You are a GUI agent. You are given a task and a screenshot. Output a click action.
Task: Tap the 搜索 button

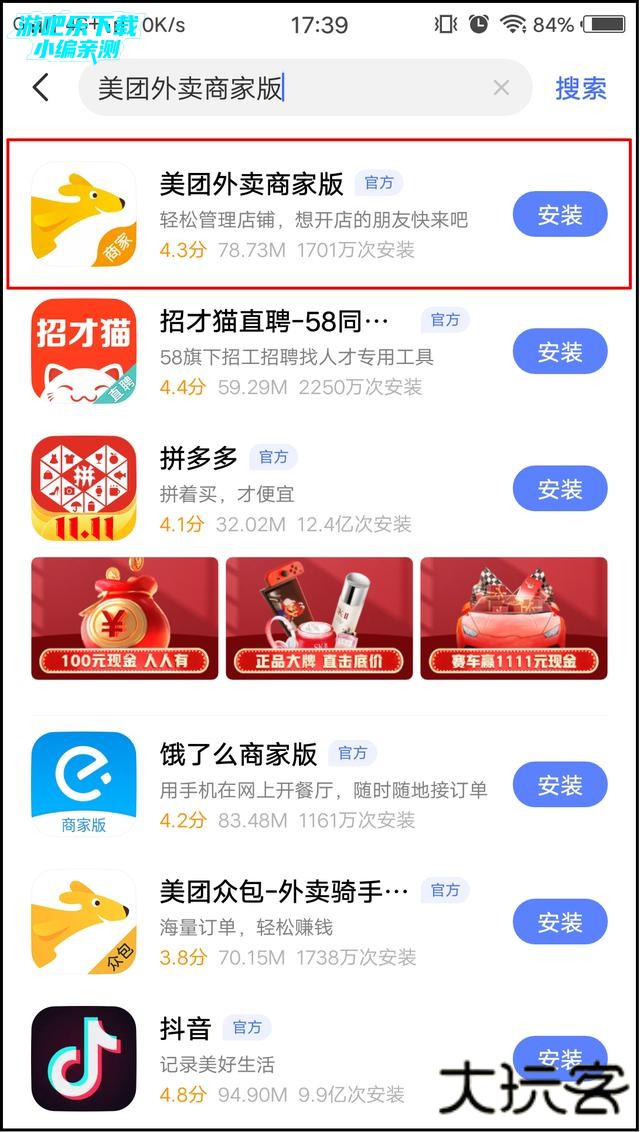(581, 88)
